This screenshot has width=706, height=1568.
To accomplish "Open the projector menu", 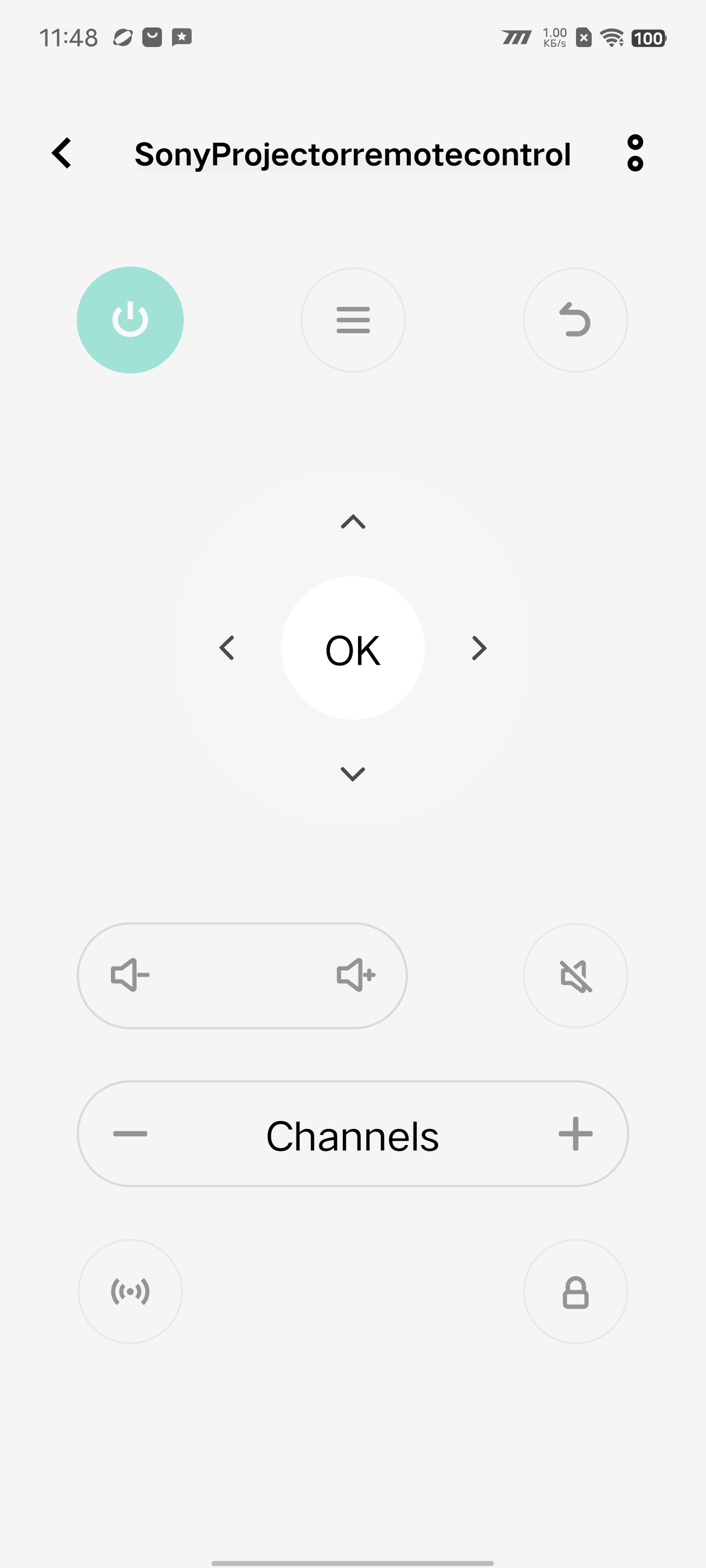I will click(x=354, y=320).
